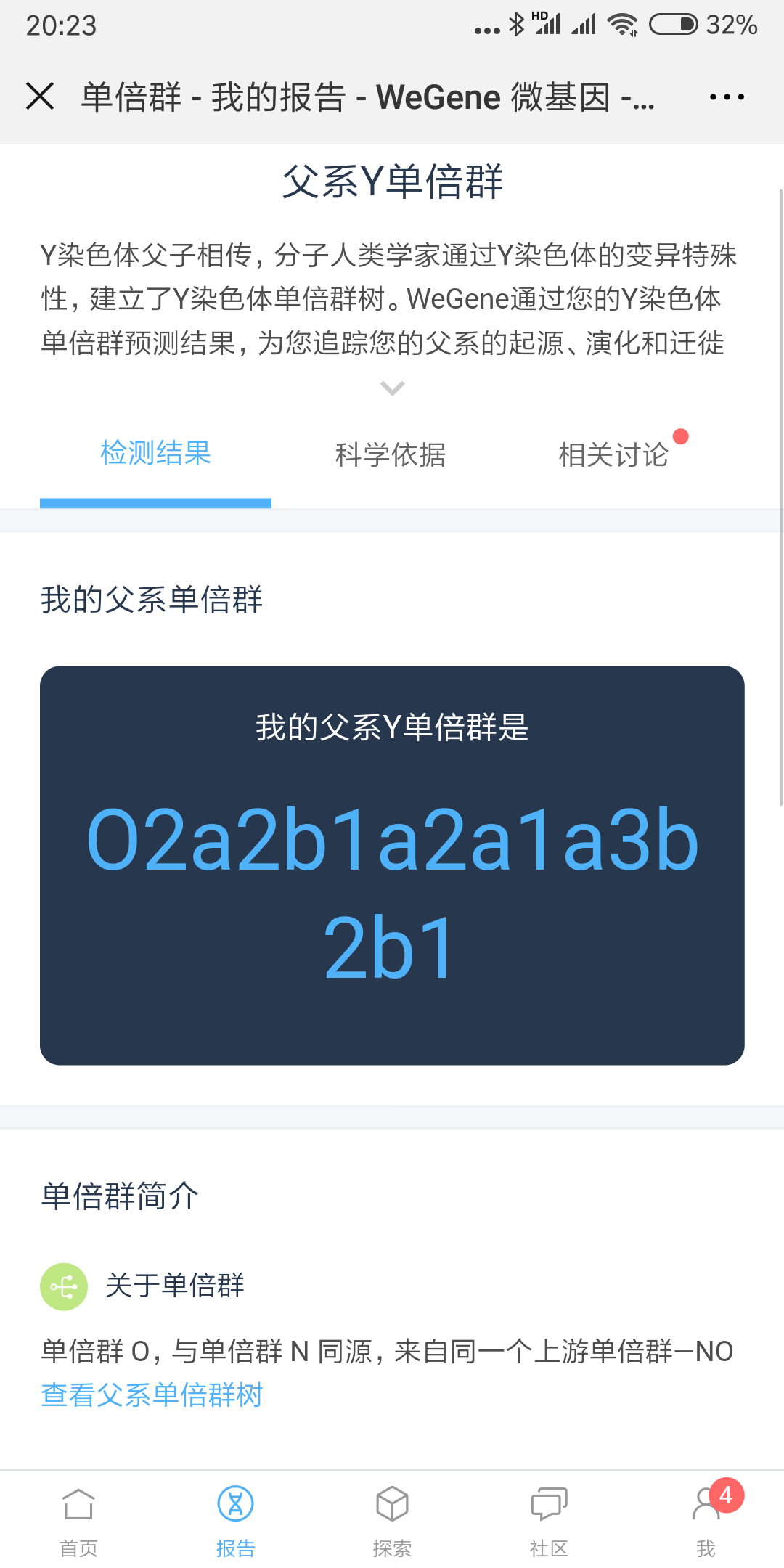Switch to the 科学依据 tab

coord(391,455)
